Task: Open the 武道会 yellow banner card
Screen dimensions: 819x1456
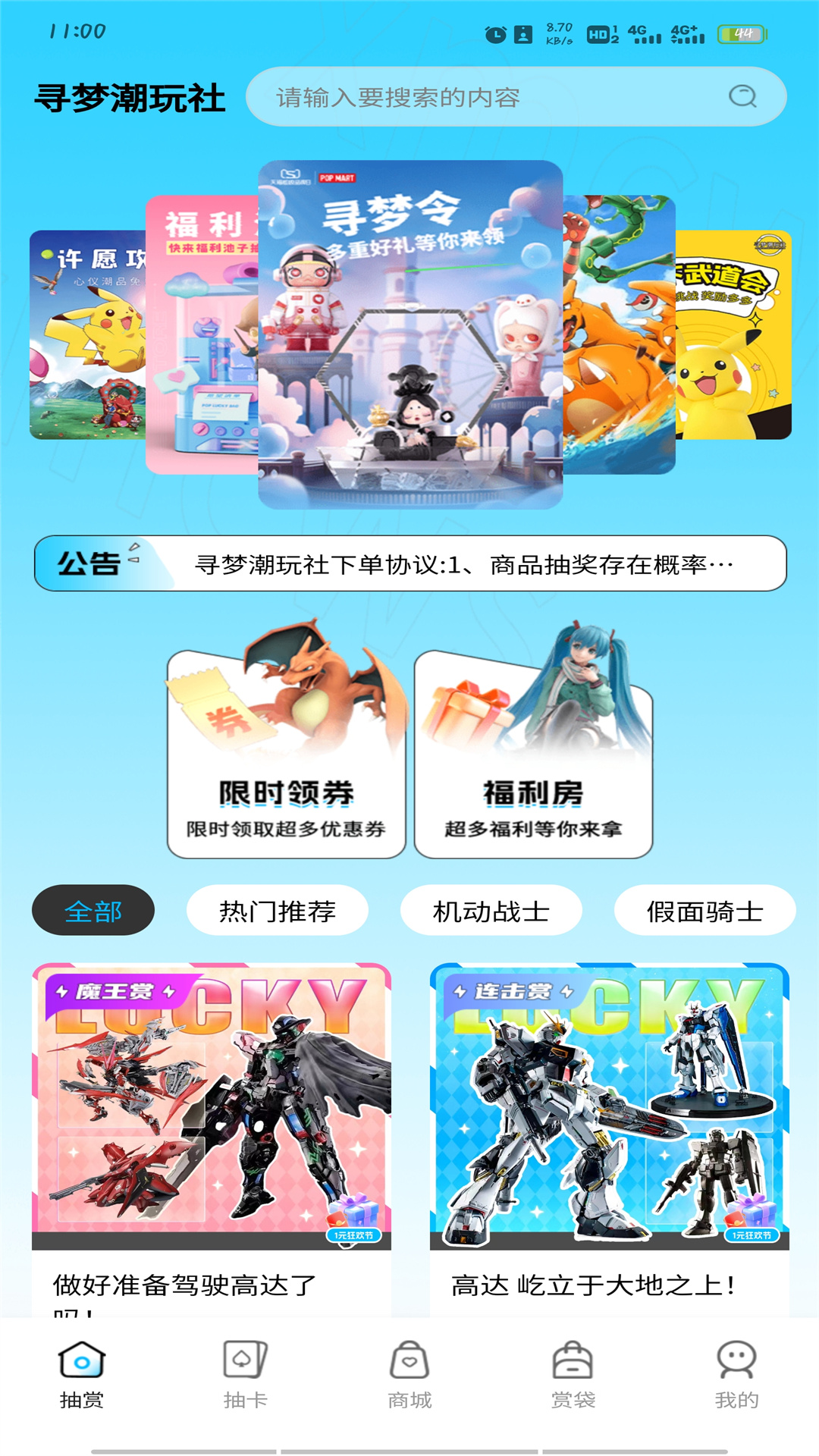Action: tap(733, 334)
